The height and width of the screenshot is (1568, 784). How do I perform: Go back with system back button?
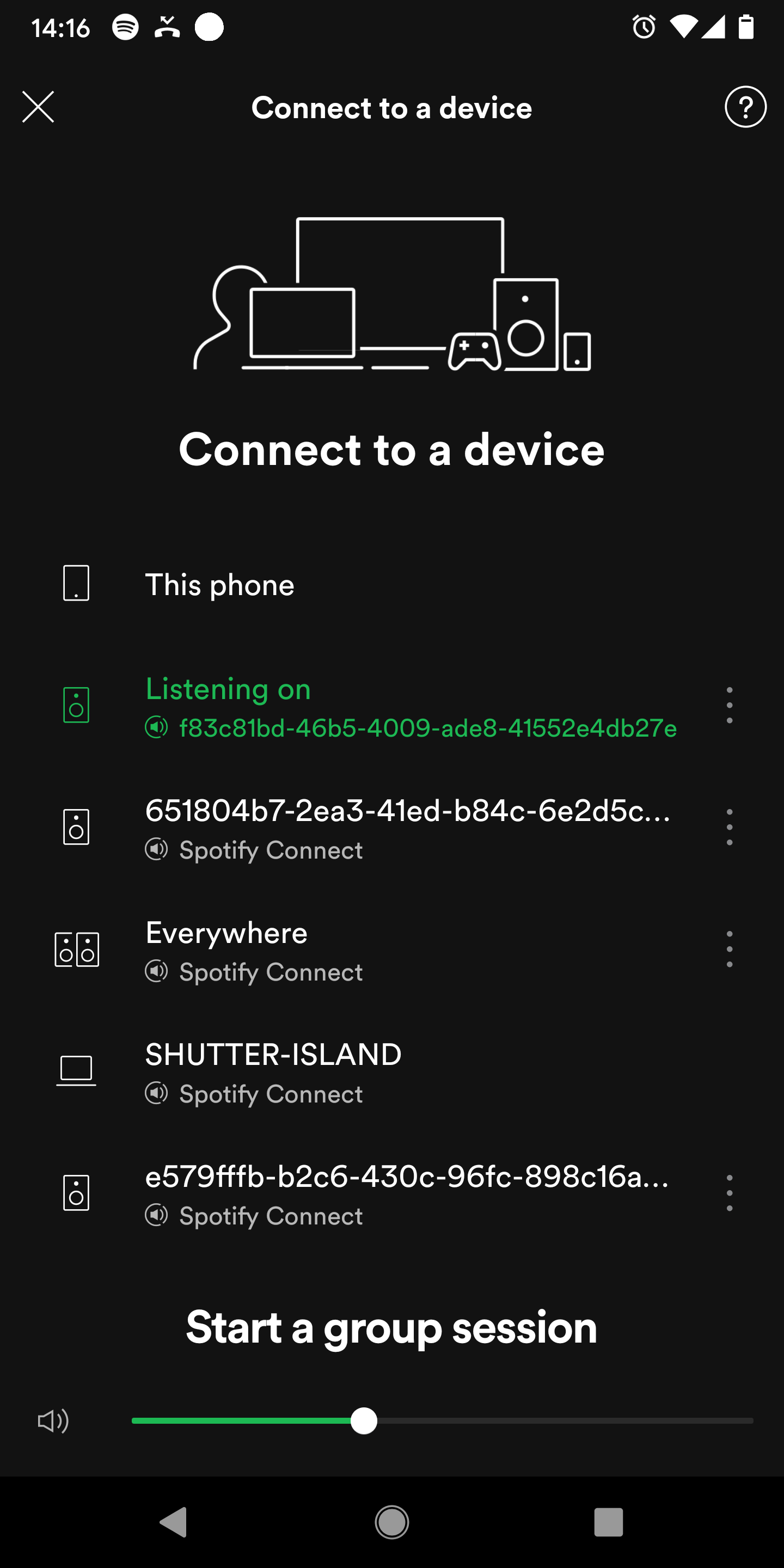[173, 1522]
